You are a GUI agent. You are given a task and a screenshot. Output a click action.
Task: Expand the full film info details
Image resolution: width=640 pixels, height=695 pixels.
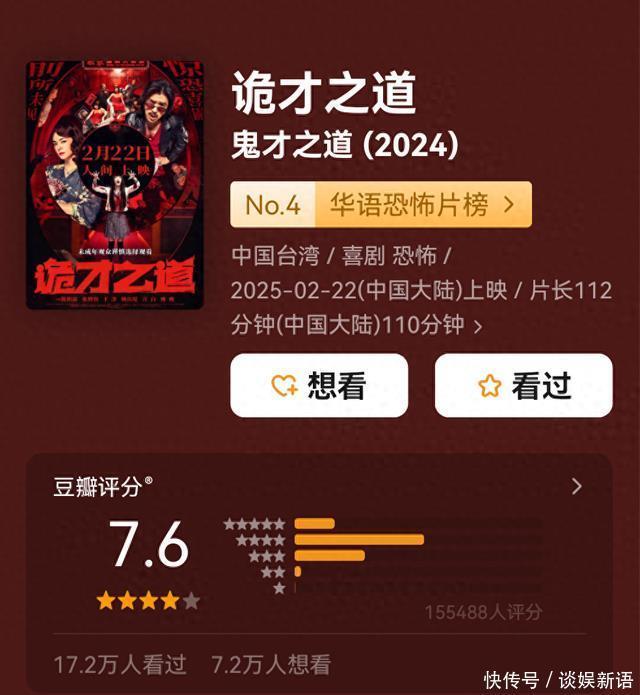[478, 327]
